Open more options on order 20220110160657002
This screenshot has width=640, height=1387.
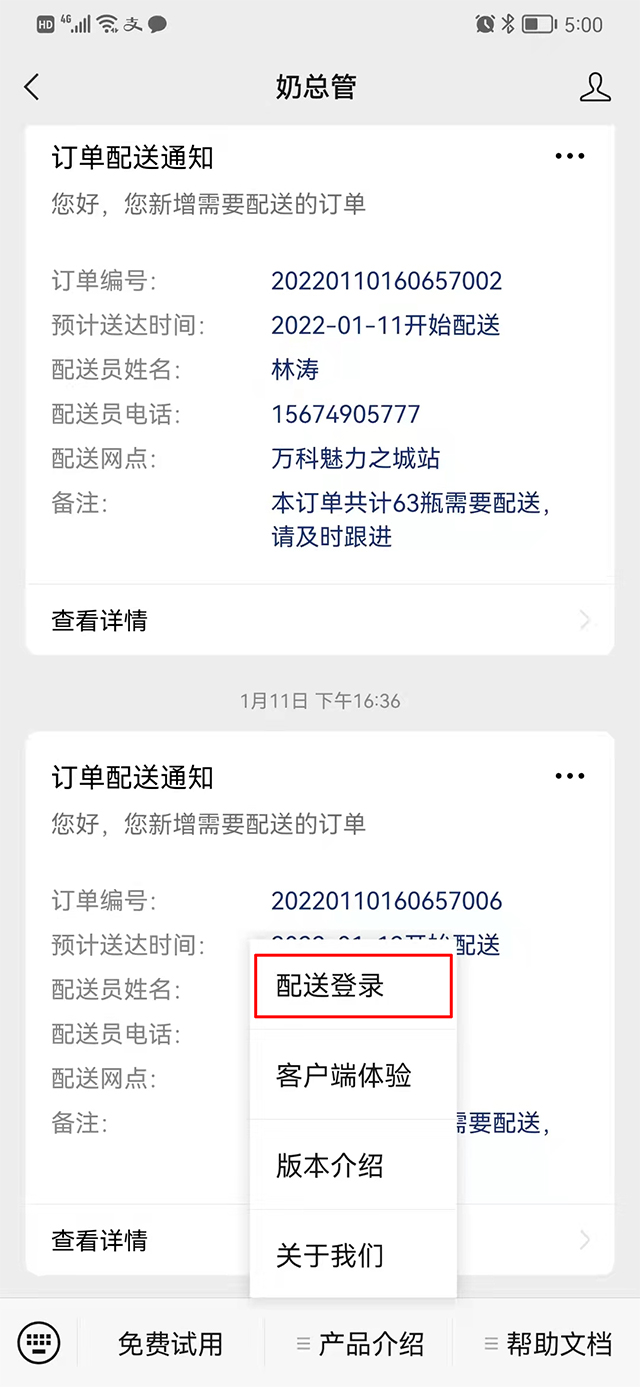(x=569, y=156)
